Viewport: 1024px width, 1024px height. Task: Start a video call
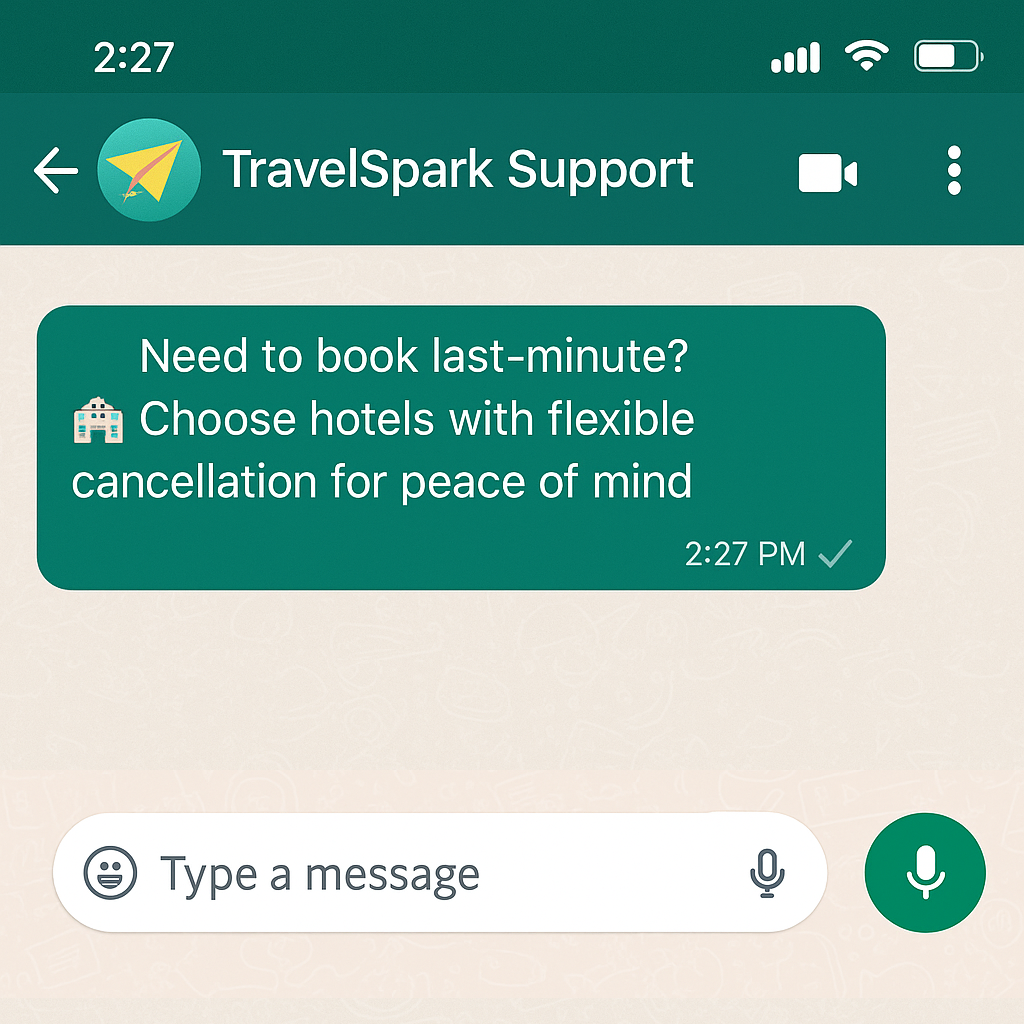click(x=827, y=174)
